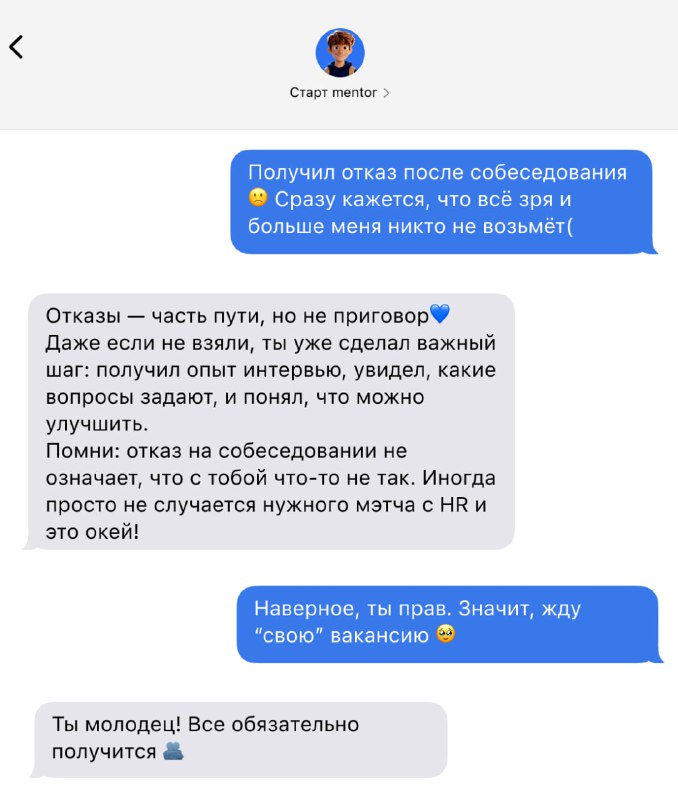Go back to the conversations list
The height and width of the screenshot is (800, 678).
click(16, 47)
